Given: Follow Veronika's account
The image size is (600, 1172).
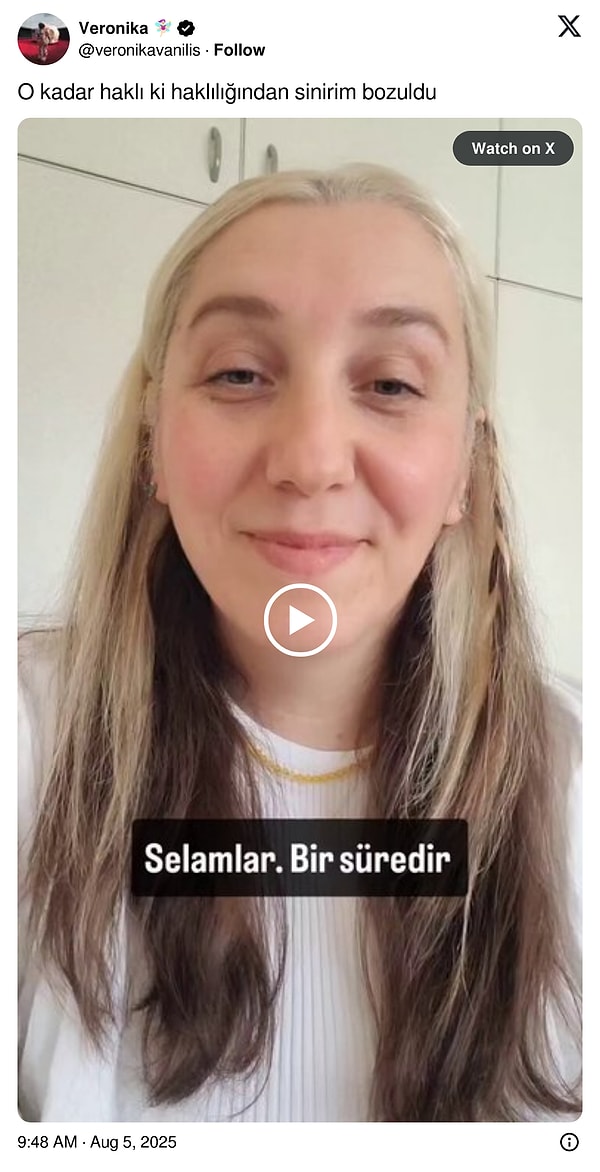Looking at the screenshot, I should (239, 50).
